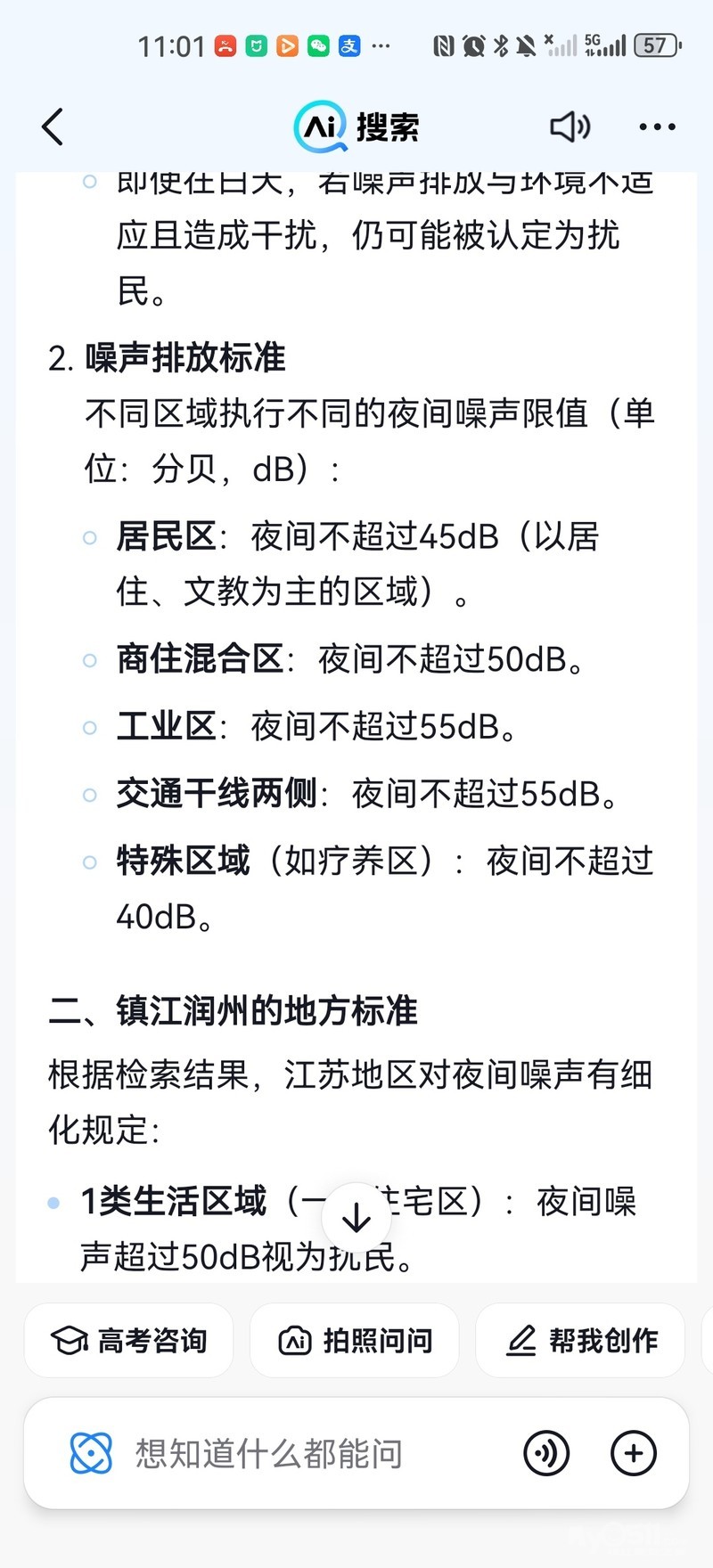Viewport: 713px width, 1568px height.
Task: Select the 高考咨询 chip
Action: click(x=129, y=1340)
